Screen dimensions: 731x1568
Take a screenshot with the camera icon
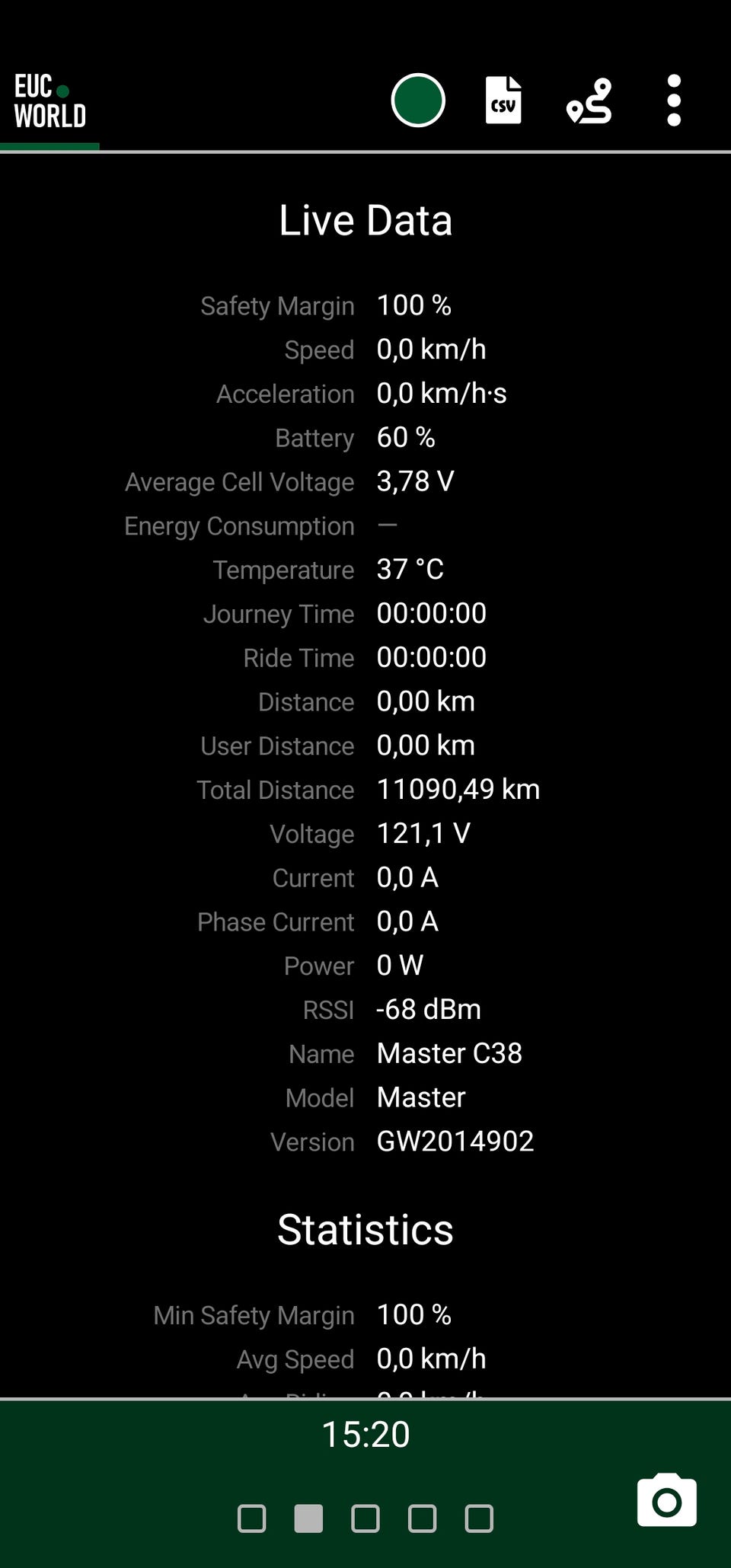[666, 1501]
